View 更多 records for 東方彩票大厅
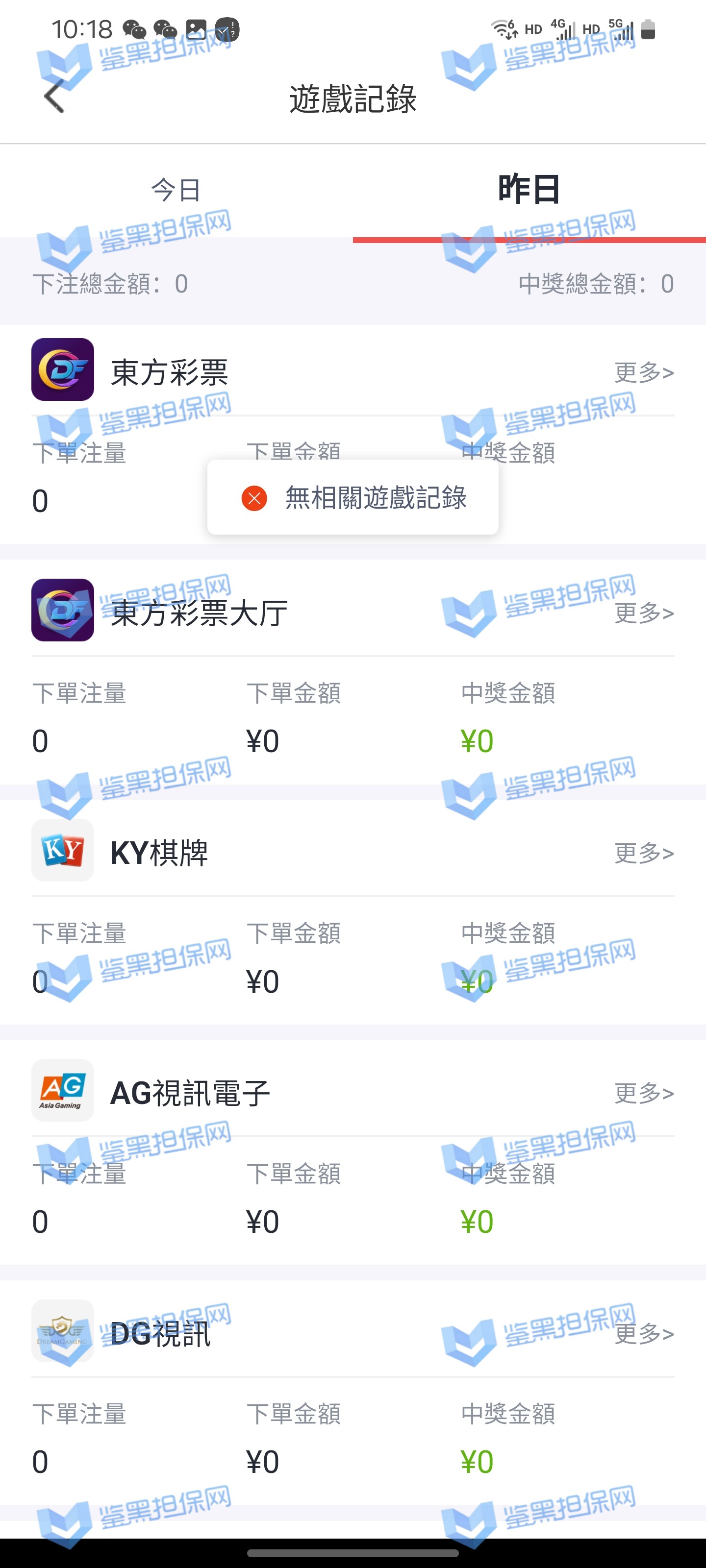Screen dimensions: 706x1568 click(x=643, y=612)
